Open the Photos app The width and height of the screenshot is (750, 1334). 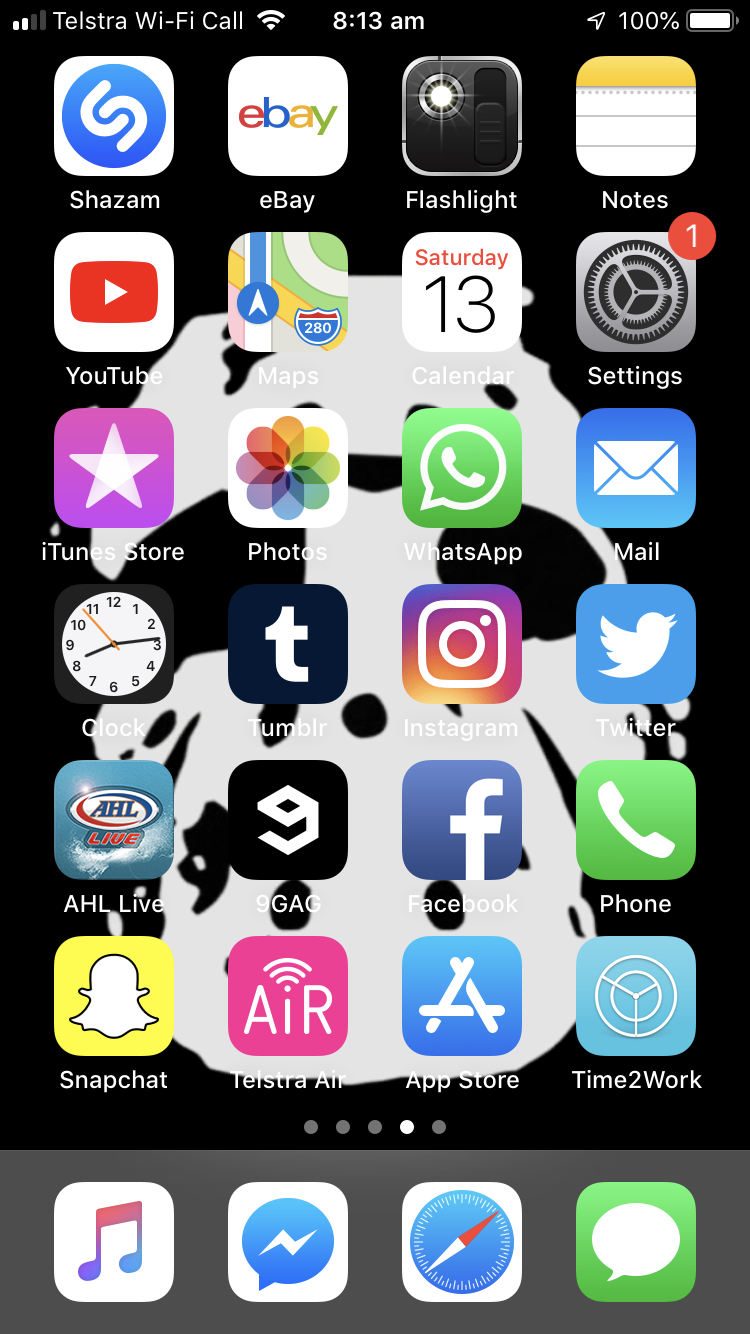[288, 468]
